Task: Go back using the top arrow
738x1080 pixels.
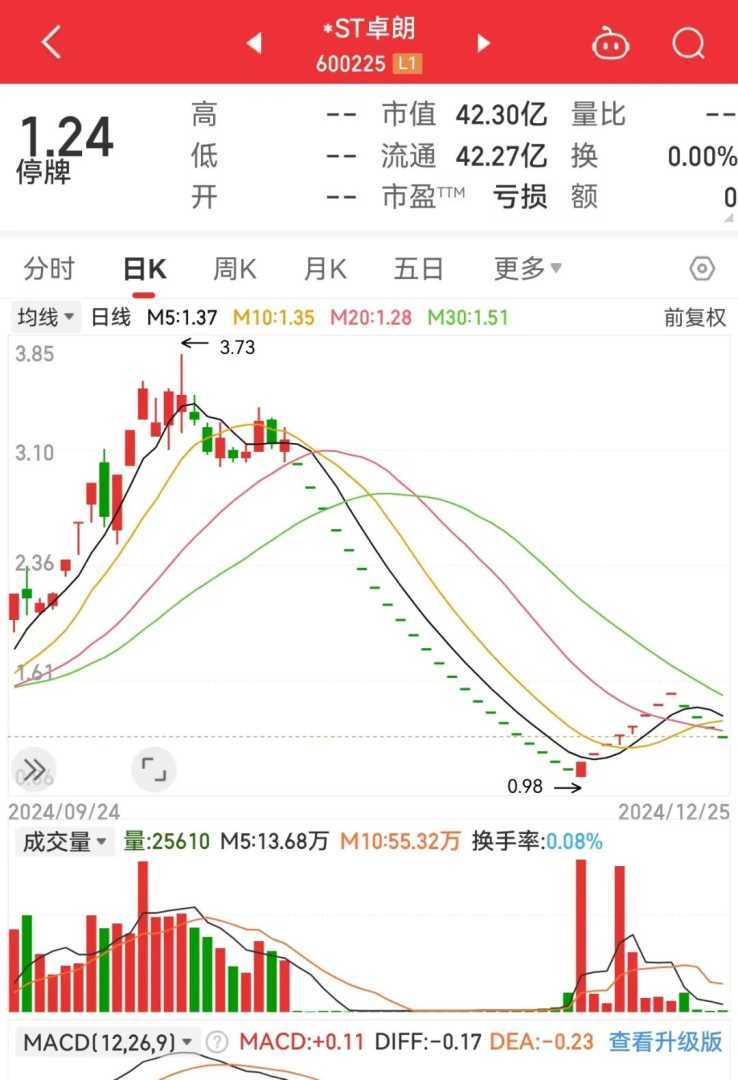Action: click(x=51, y=43)
